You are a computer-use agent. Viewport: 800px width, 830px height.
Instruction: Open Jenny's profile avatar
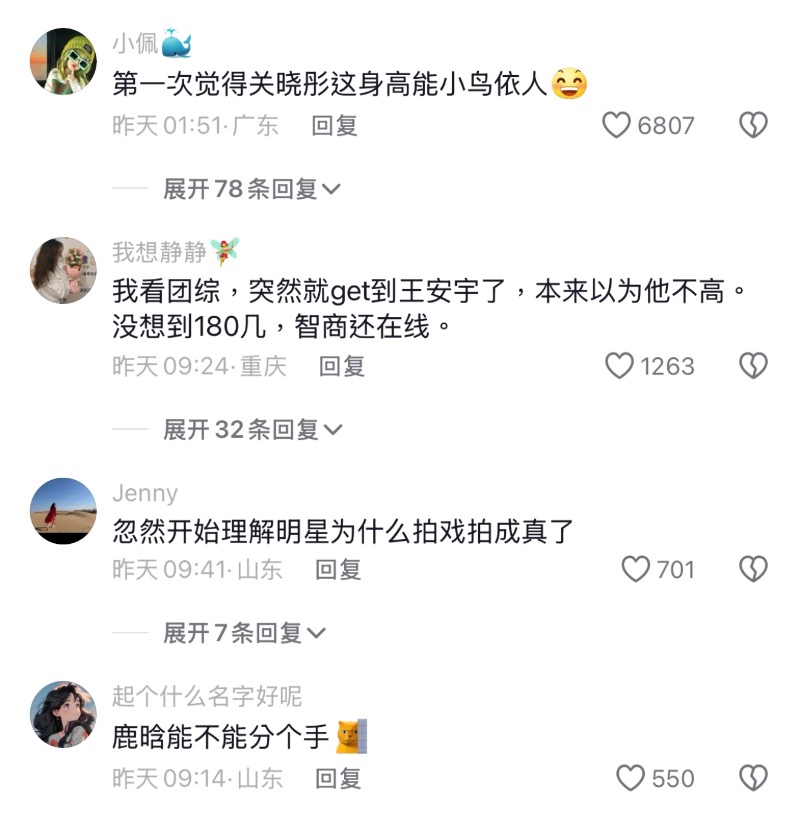[x=64, y=511]
